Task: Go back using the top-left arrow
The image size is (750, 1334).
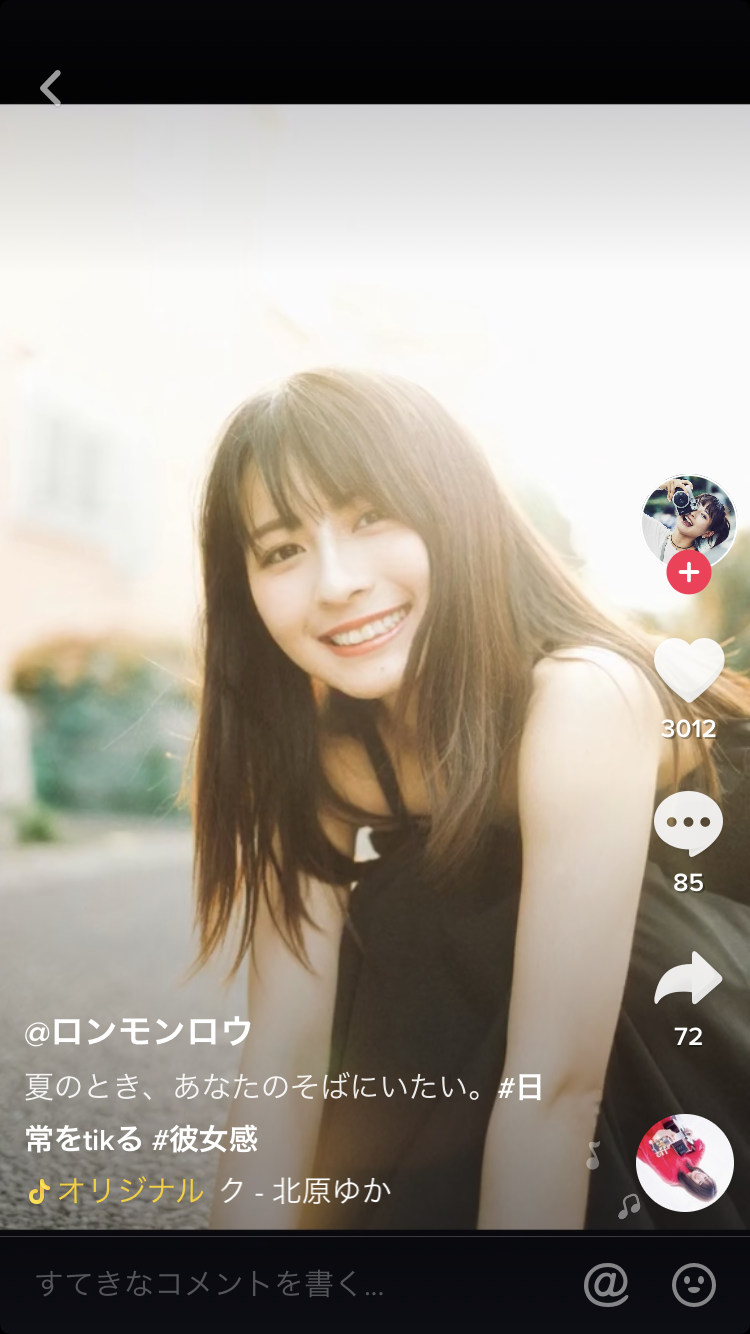Action: (x=51, y=88)
